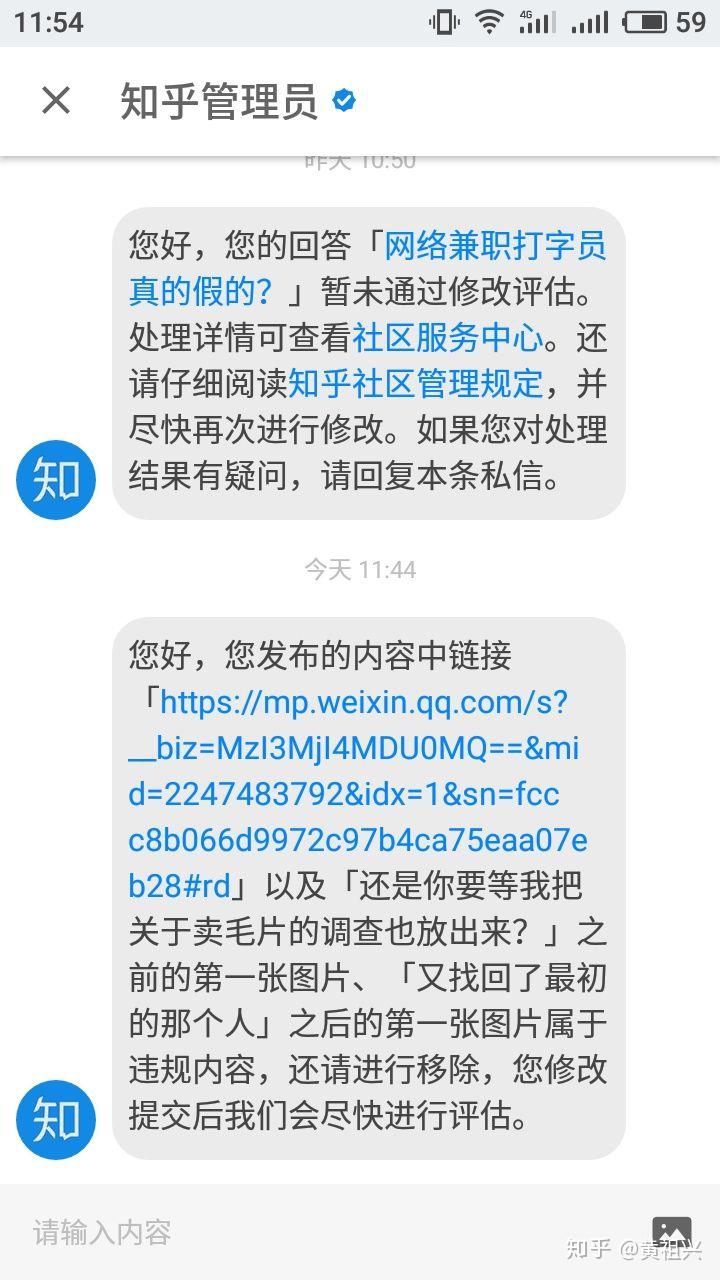Close the 知乎管理员 conversation
The width and height of the screenshot is (720, 1280).
coord(56,101)
